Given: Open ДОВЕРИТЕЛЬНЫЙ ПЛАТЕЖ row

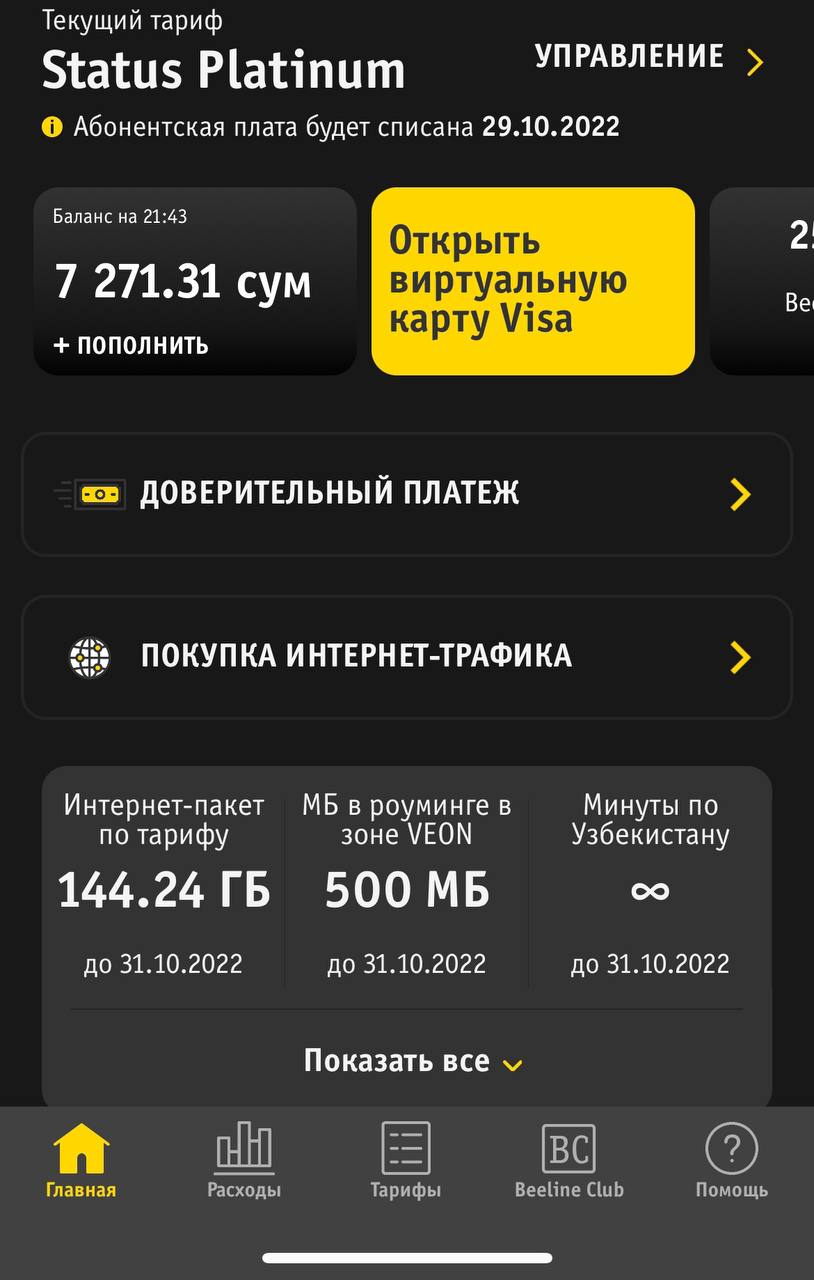Looking at the screenshot, I should pos(406,494).
